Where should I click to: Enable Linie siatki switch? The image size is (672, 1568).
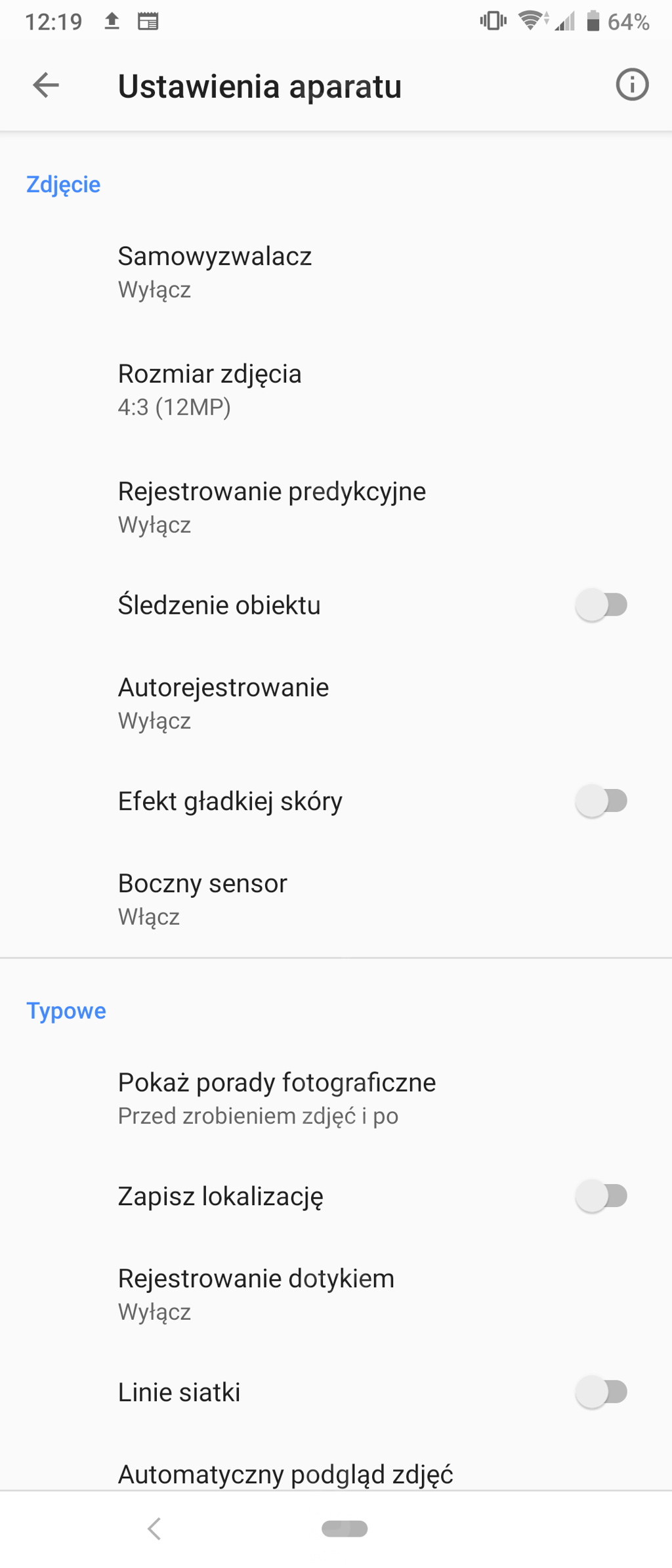[x=601, y=1391]
